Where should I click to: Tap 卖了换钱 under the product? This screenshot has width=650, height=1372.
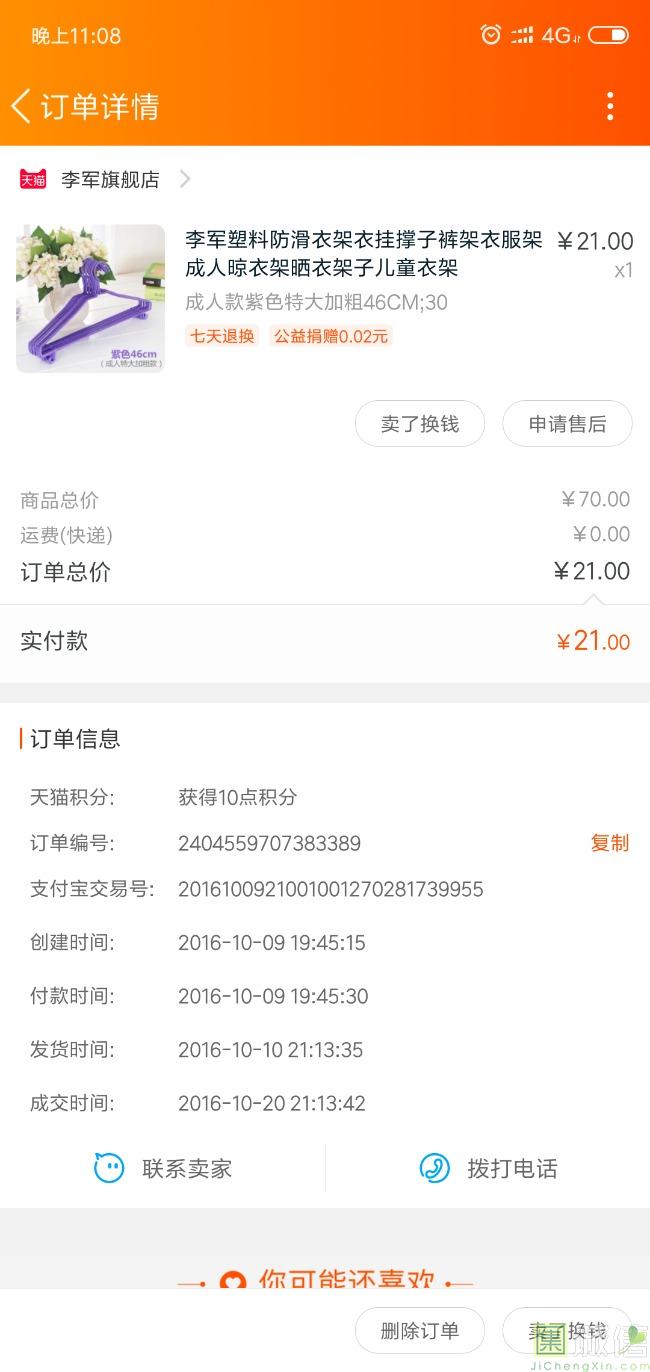click(420, 424)
